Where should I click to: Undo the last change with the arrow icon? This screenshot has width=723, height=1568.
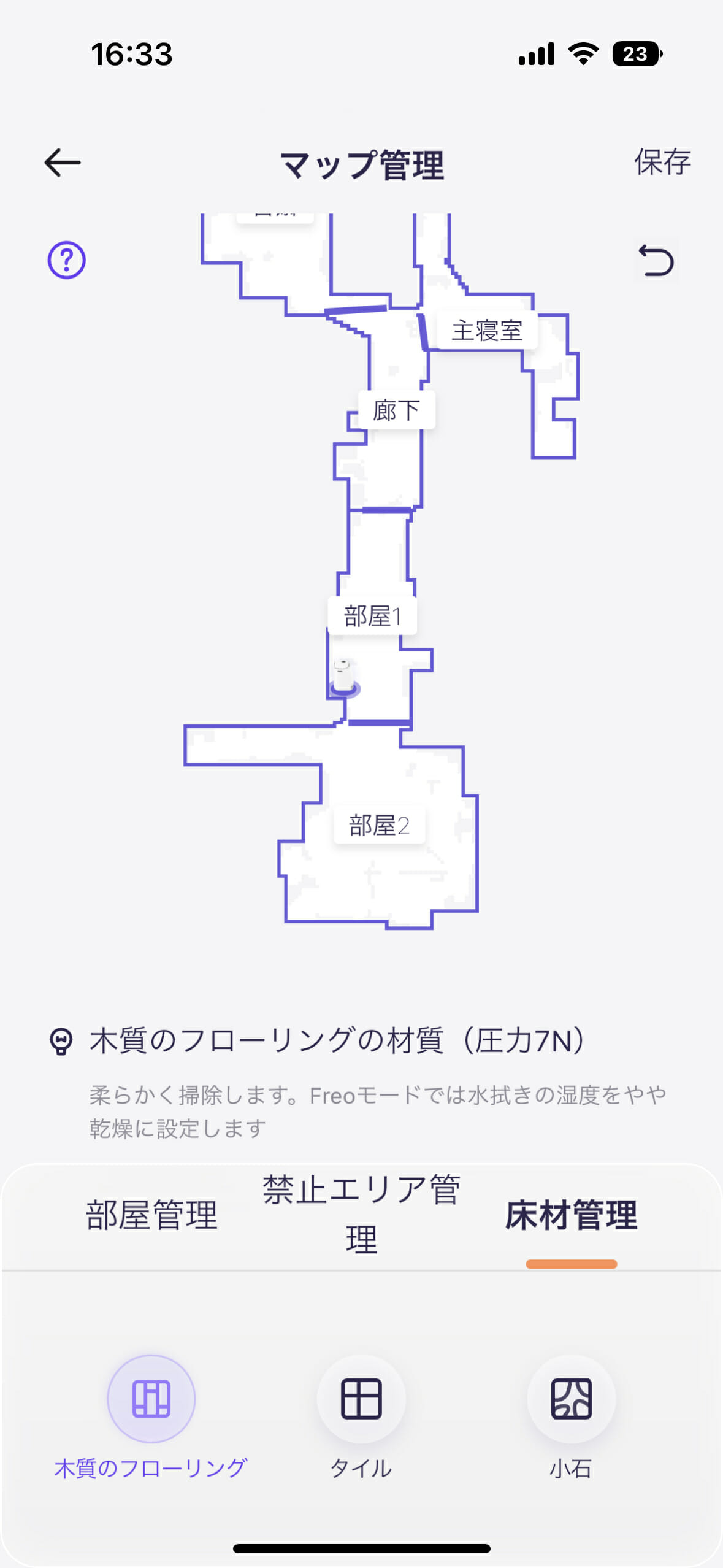656,261
